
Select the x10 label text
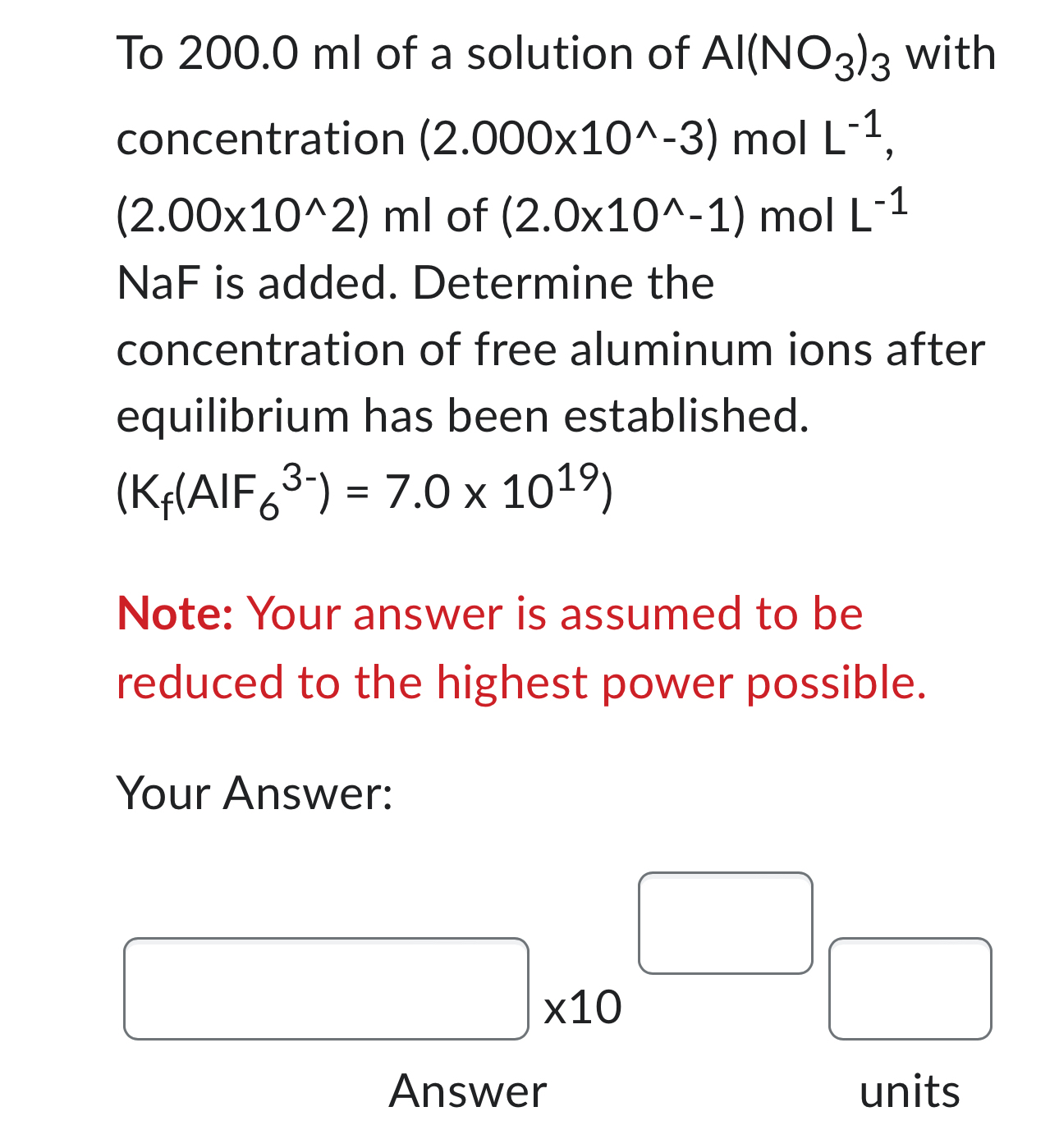pos(581,1009)
